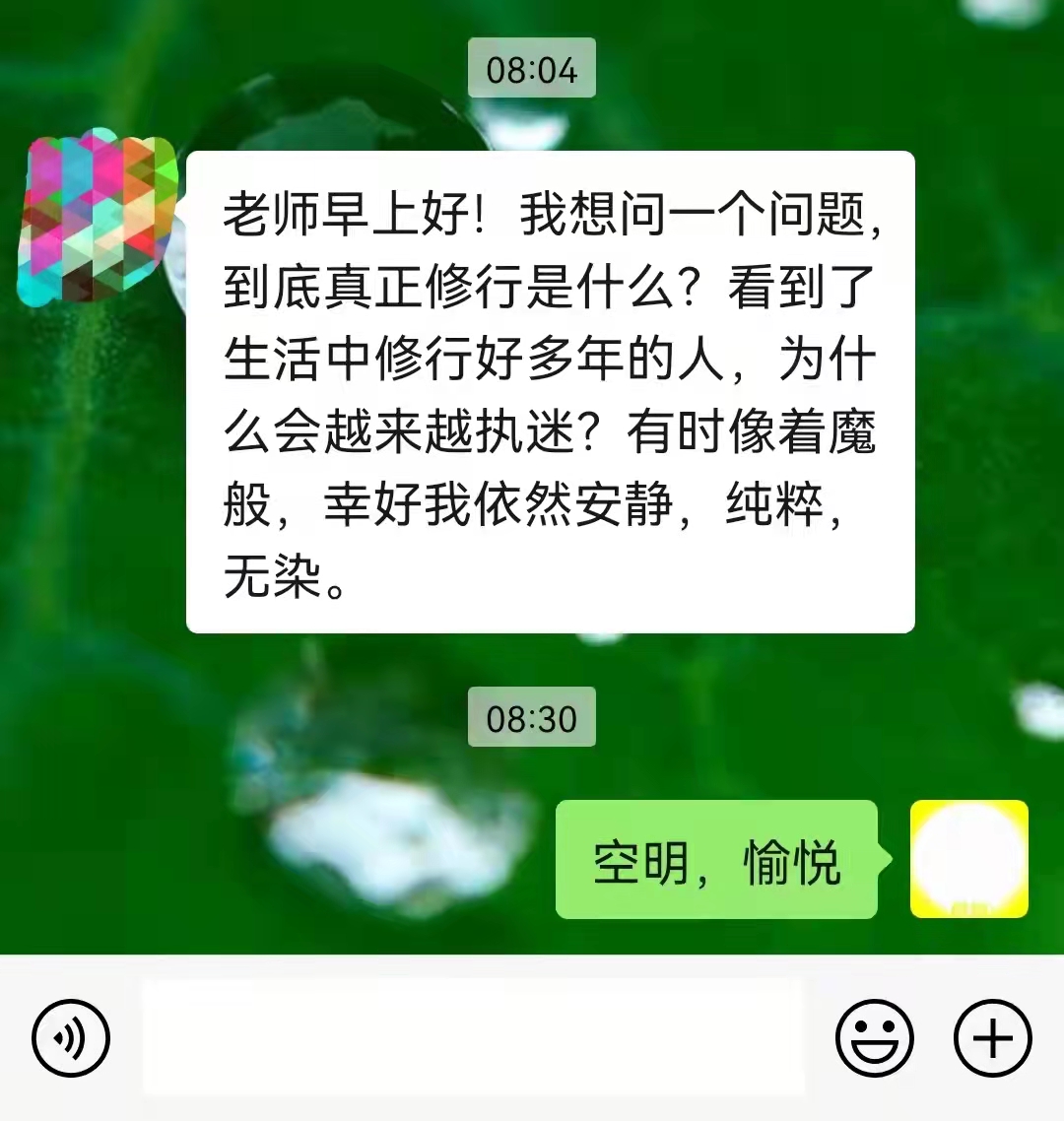Open the emoji picker with the smiley icon
Viewport: 1064px width, 1121px height.
click(x=875, y=1037)
